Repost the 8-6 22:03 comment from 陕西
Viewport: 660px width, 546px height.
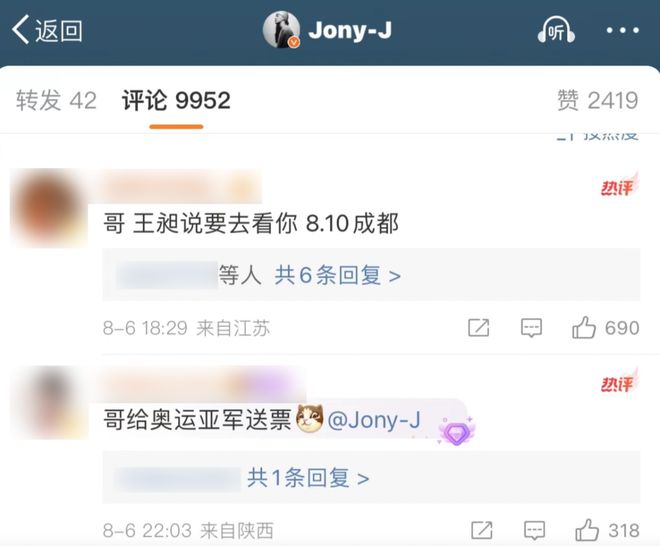click(481, 530)
